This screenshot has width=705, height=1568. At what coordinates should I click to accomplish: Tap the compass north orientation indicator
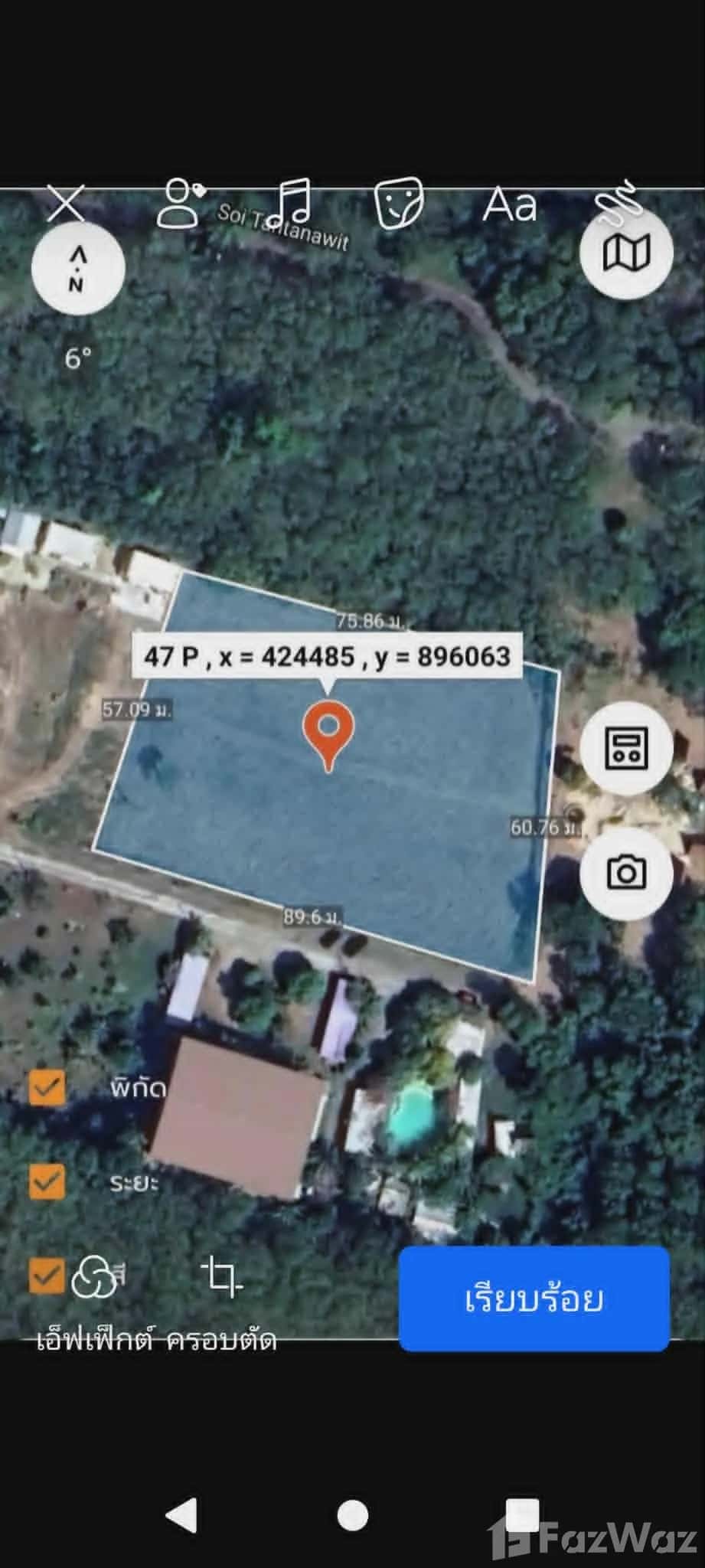[77, 269]
